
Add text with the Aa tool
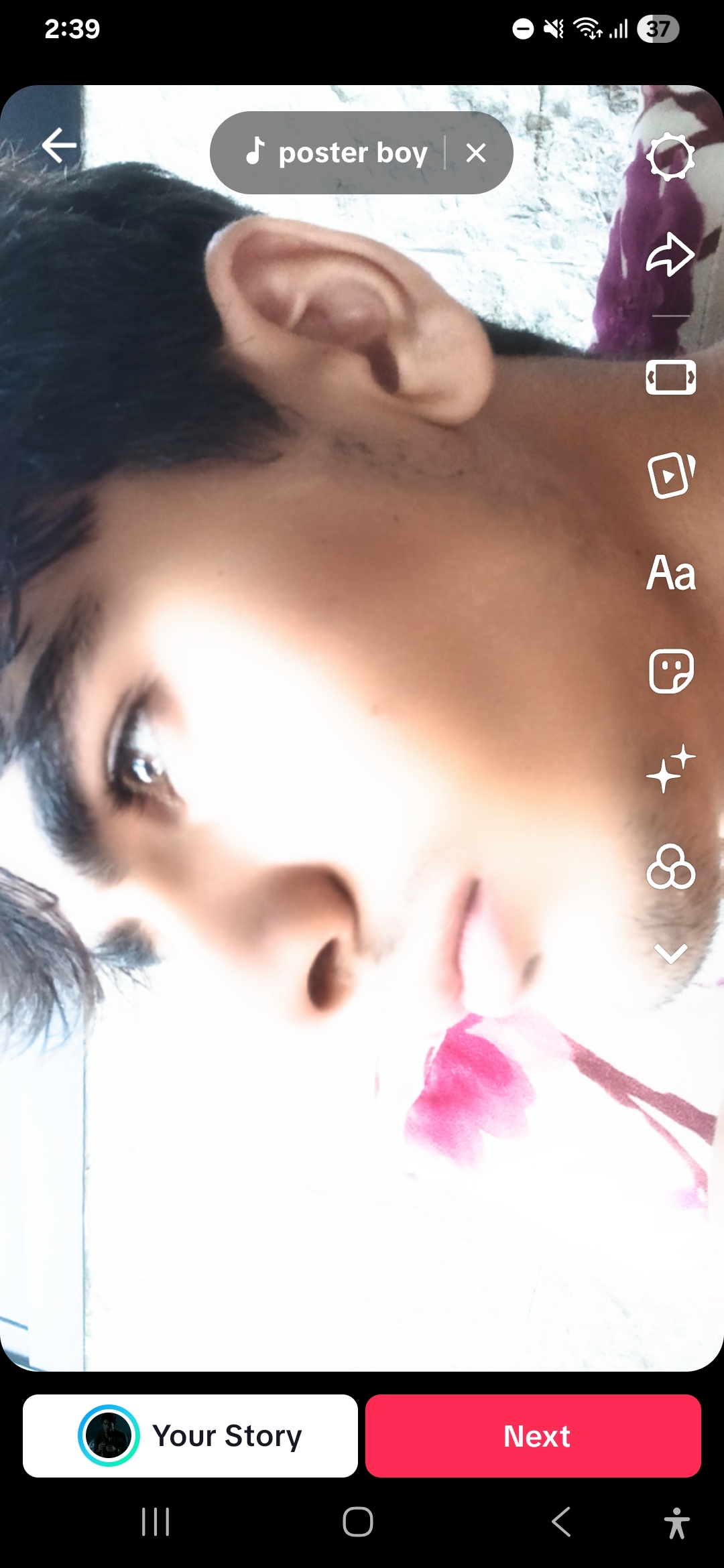pyautogui.click(x=670, y=574)
